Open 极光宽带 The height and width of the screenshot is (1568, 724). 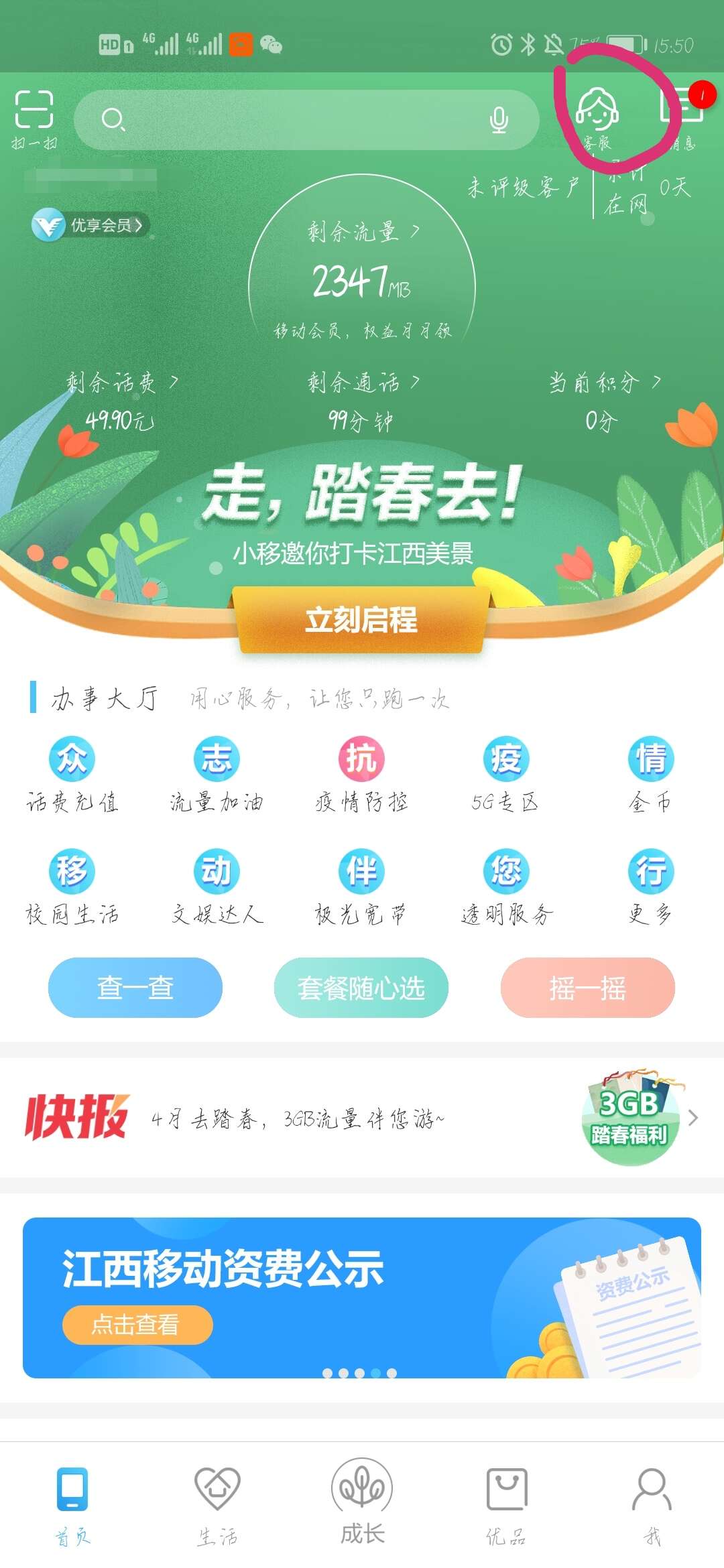(x=361, y=886)
